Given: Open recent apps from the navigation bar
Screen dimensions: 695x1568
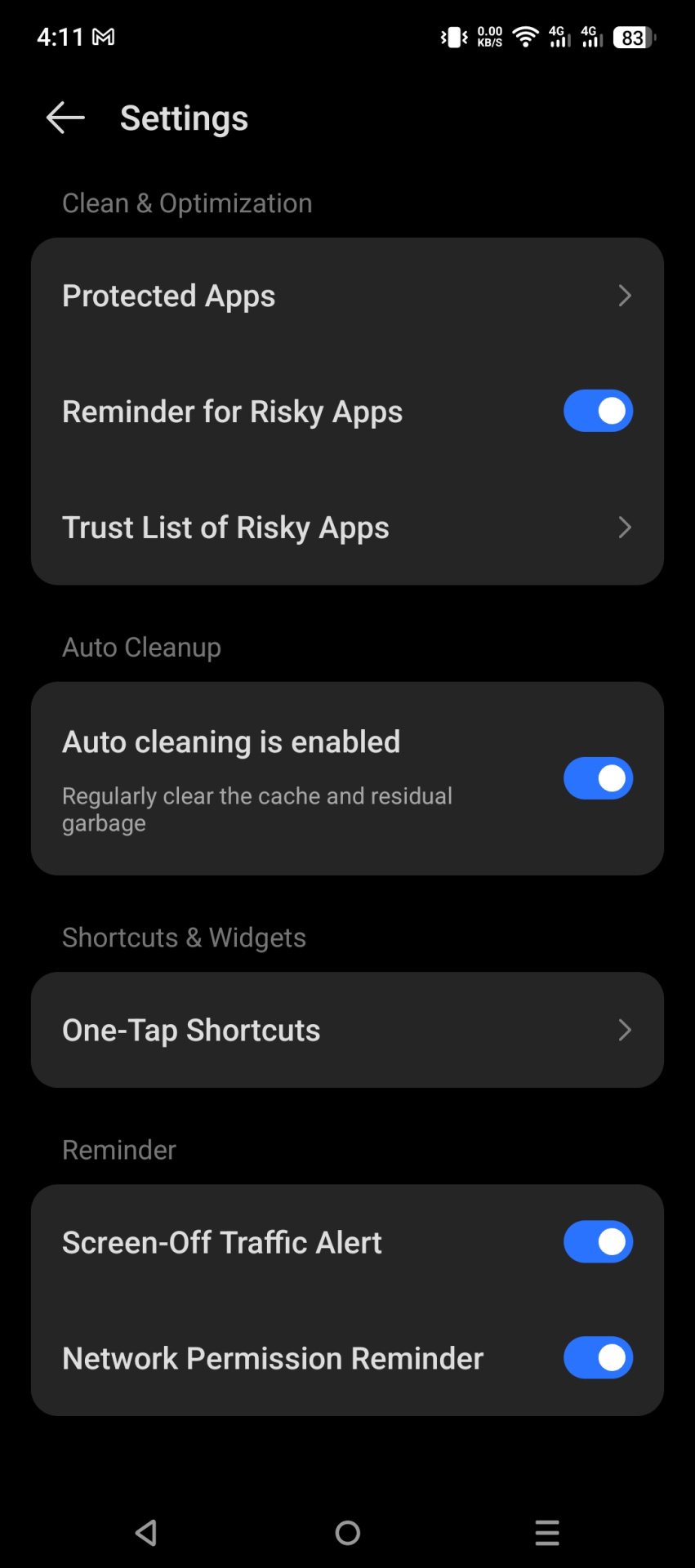Looking at the screenshot, I should [547, 1533].
